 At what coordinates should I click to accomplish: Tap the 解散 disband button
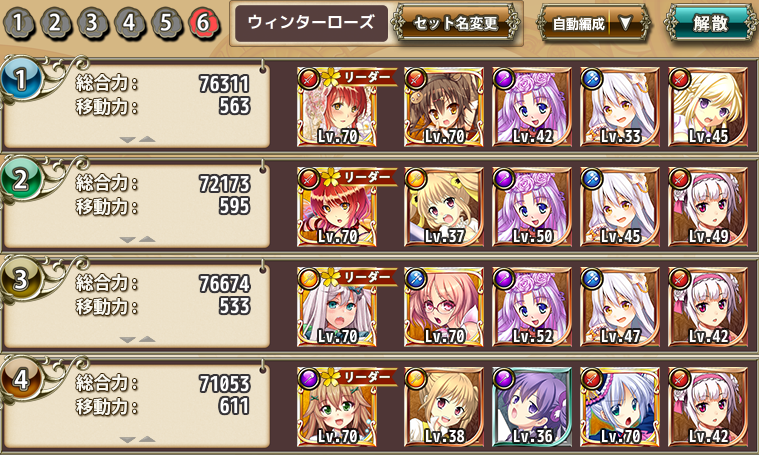tap(713, 23)
